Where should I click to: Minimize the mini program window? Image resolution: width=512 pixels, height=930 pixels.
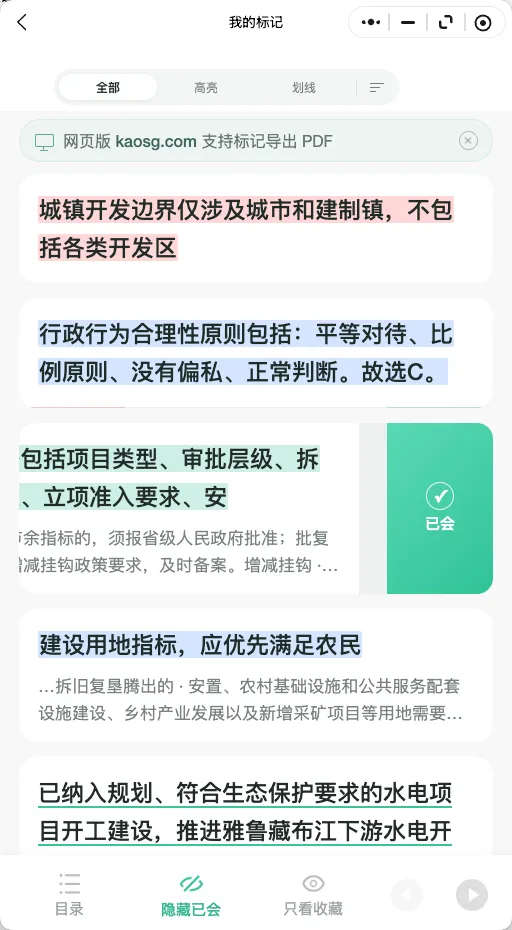[408, 23]
